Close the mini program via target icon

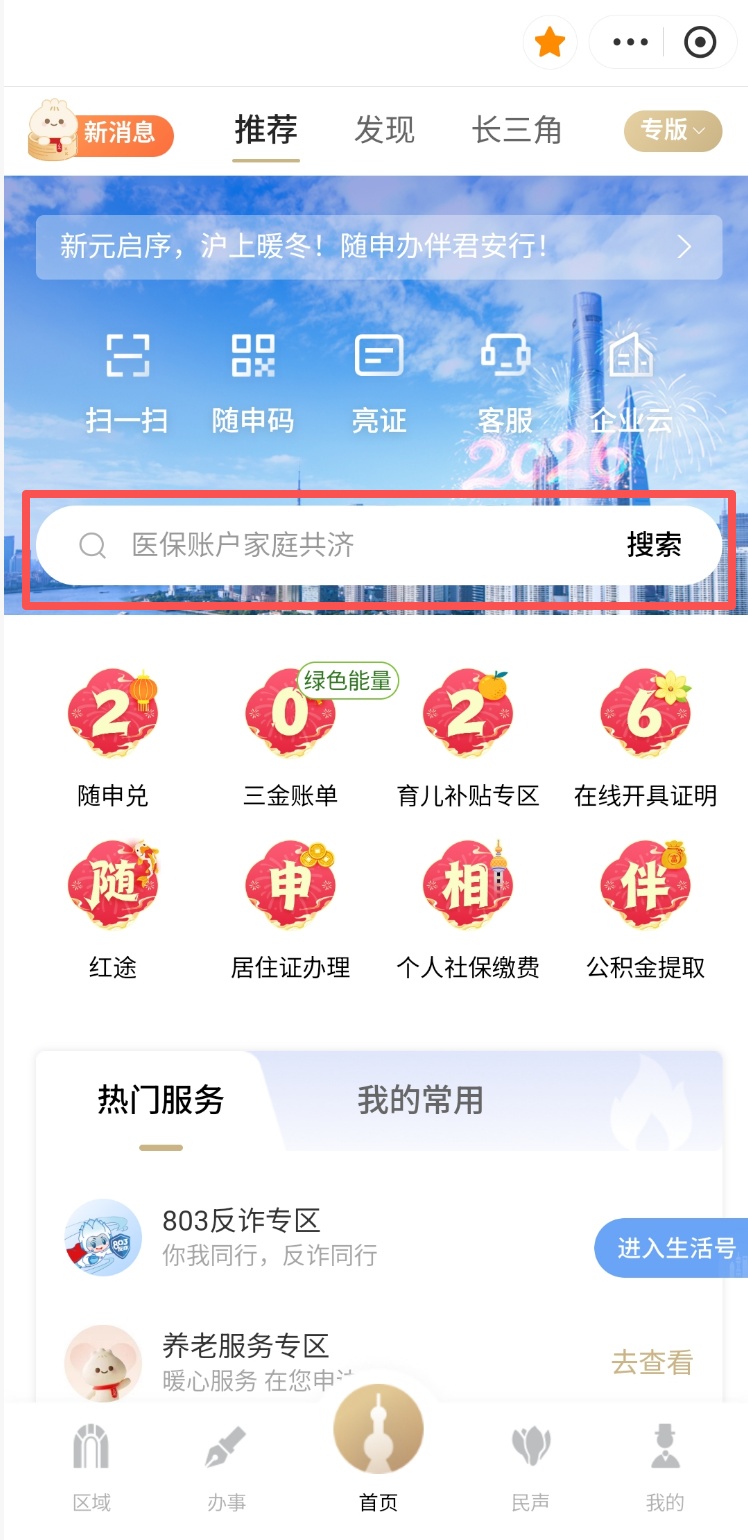coord(699,43)
